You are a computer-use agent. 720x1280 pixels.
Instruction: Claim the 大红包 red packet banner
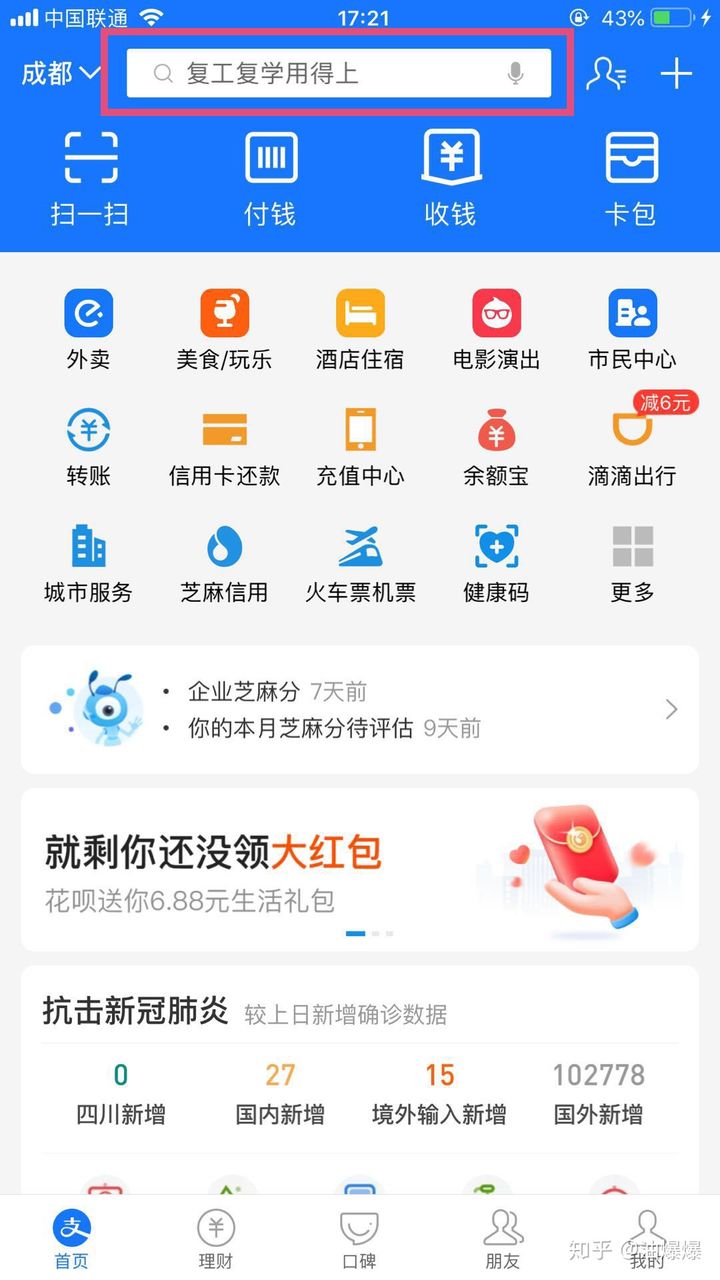360,865
